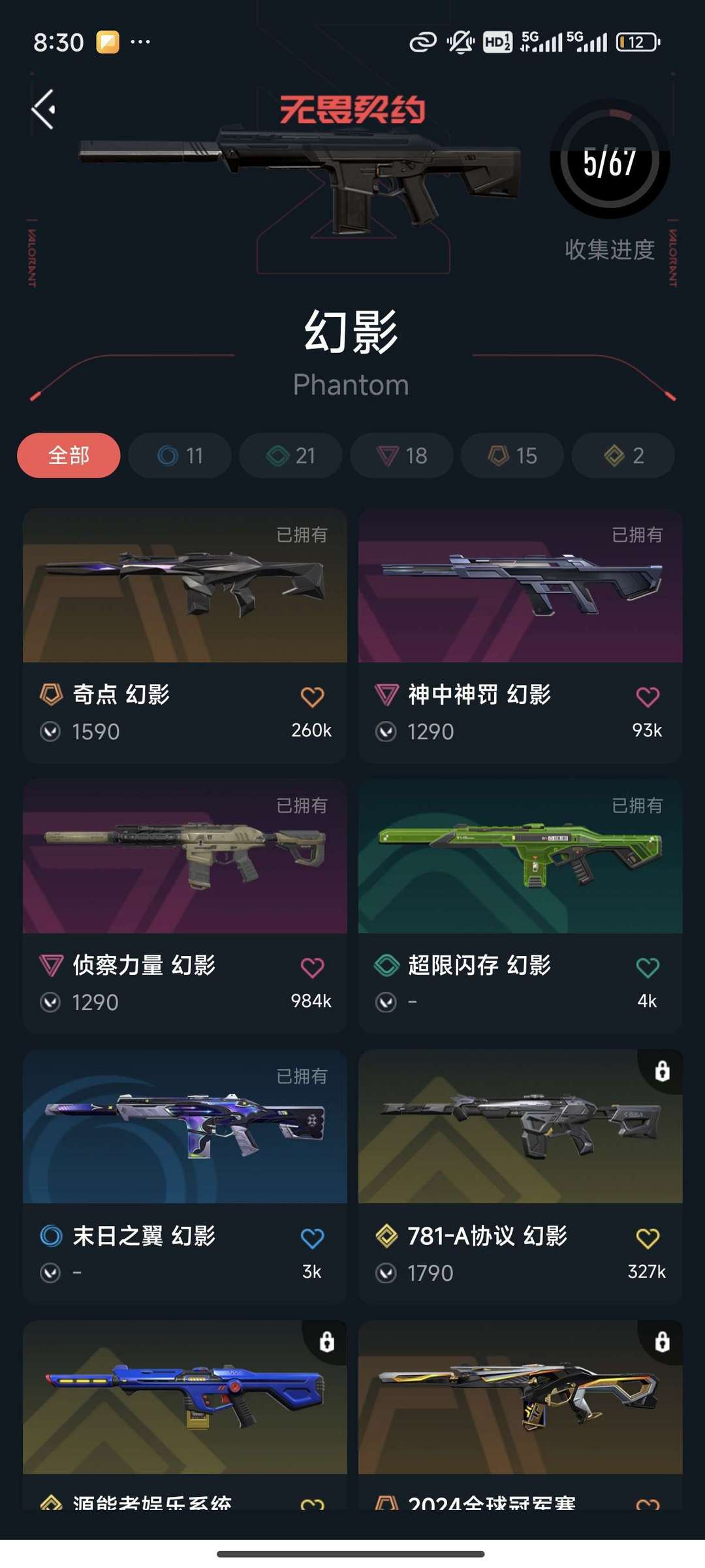Like the 侦察力量 幻影 skin
Viewport: 705px width, 1568px height.
(x=312, y=968)
